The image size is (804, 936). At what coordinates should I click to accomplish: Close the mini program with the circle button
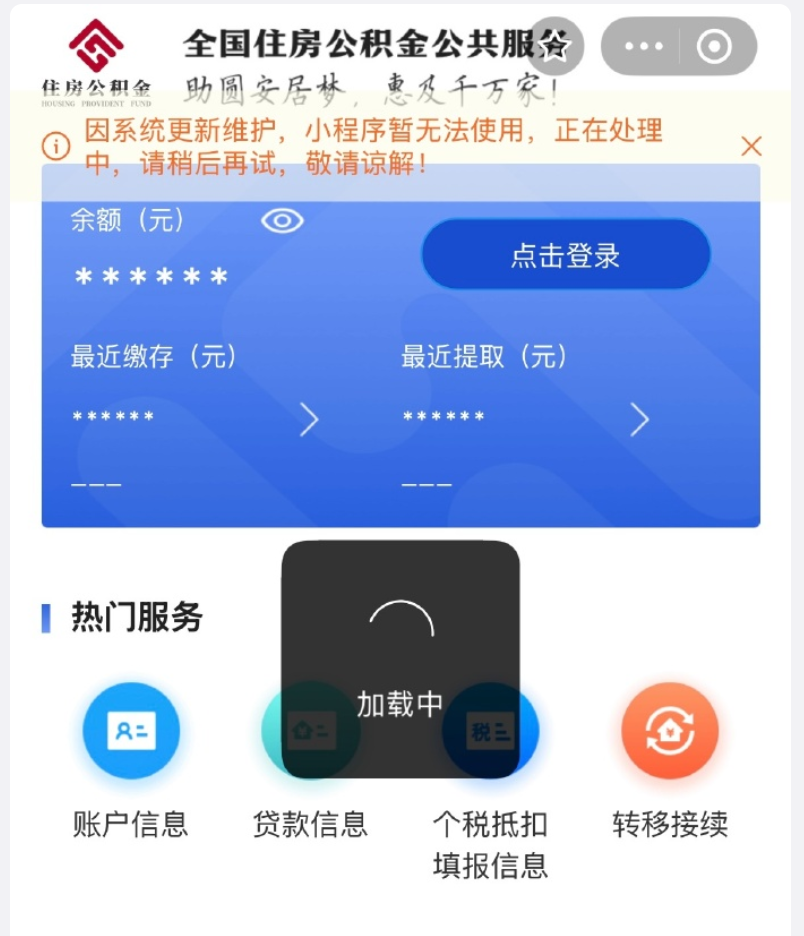(714, 46)
